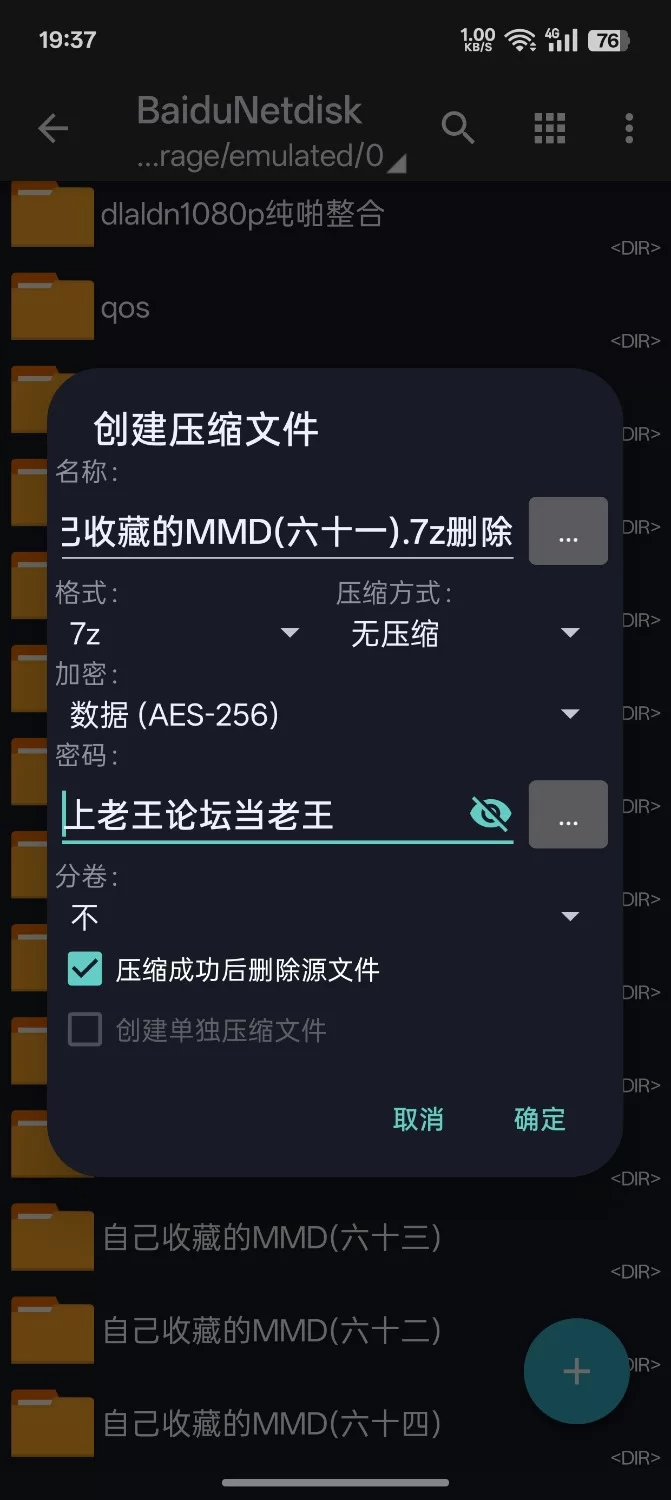The image size is (671, 1500).
Task: Cancel with the 取消 button
Action: pos(418,1119)
